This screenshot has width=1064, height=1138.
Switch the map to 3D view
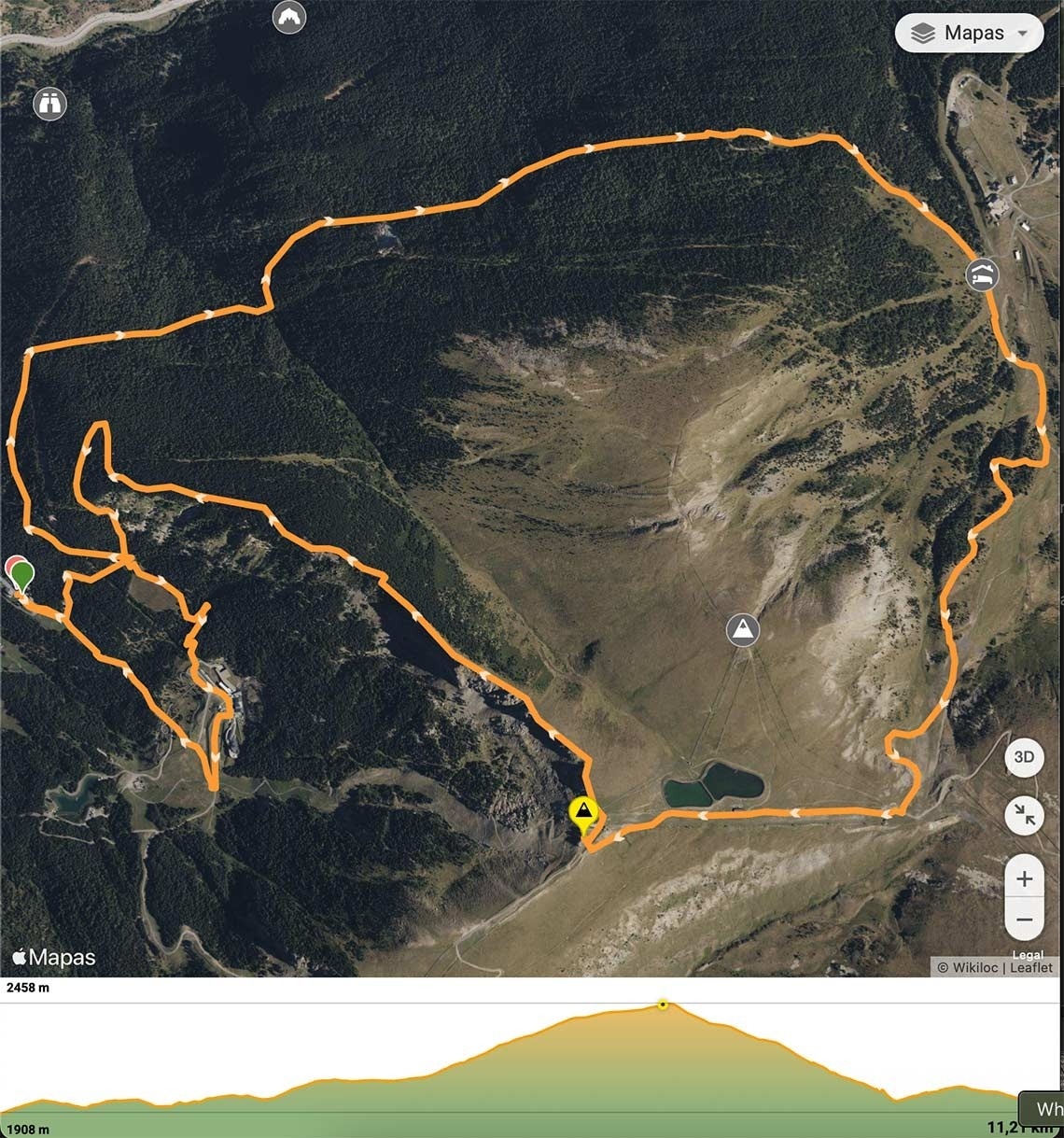click(1024, 757)
